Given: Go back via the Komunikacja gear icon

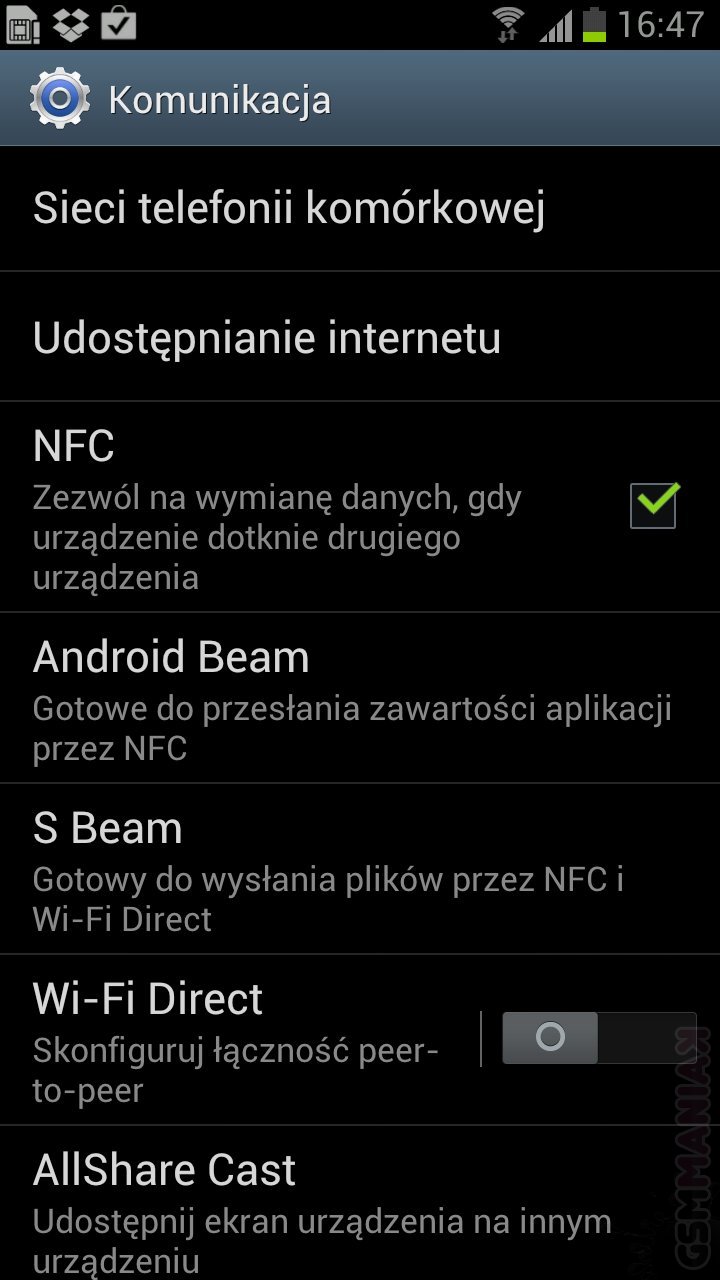Looking at the screenshot, I should 60,99.
